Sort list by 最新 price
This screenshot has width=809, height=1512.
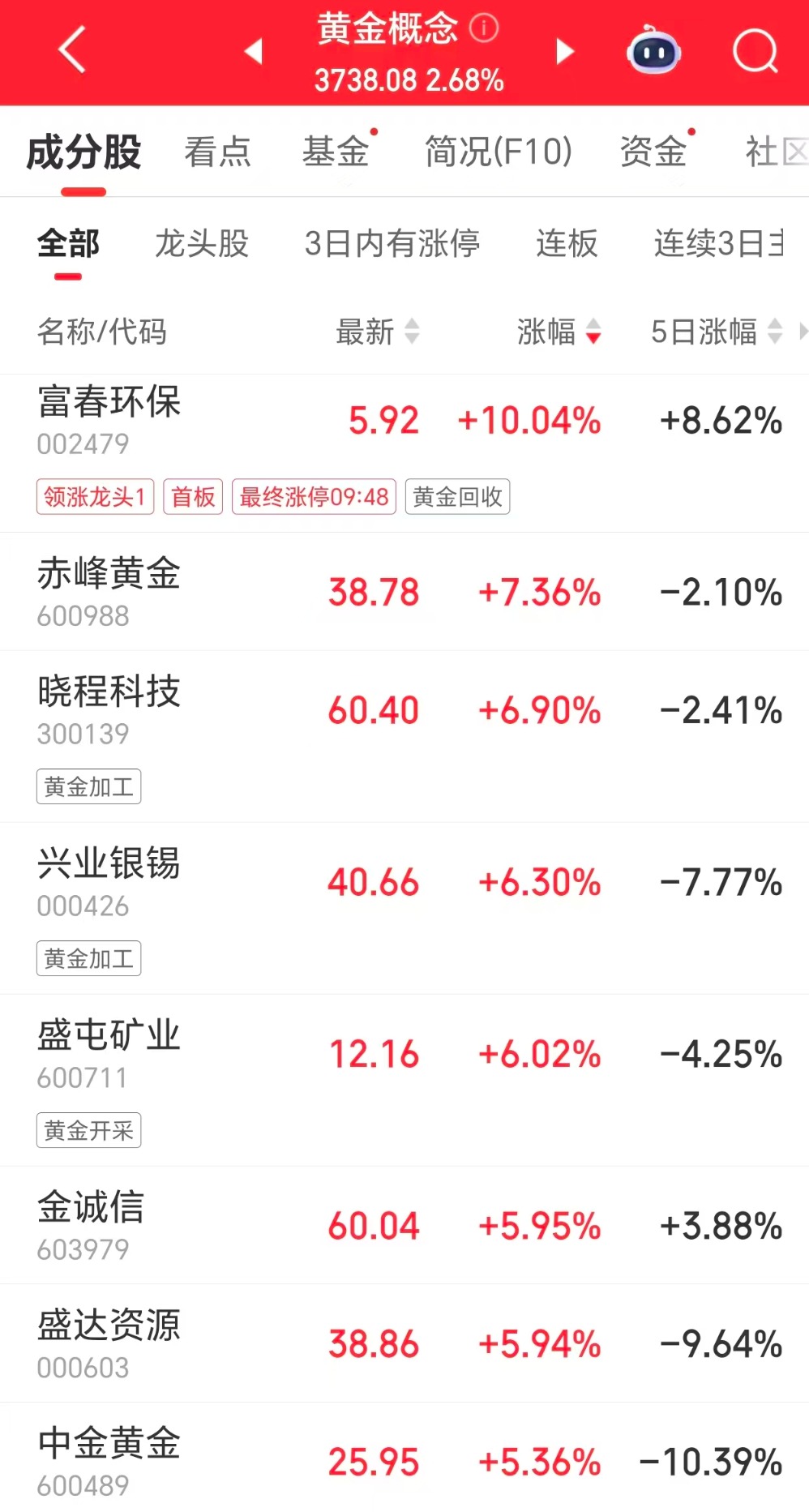pyautogui.click(x=377, y=332)
